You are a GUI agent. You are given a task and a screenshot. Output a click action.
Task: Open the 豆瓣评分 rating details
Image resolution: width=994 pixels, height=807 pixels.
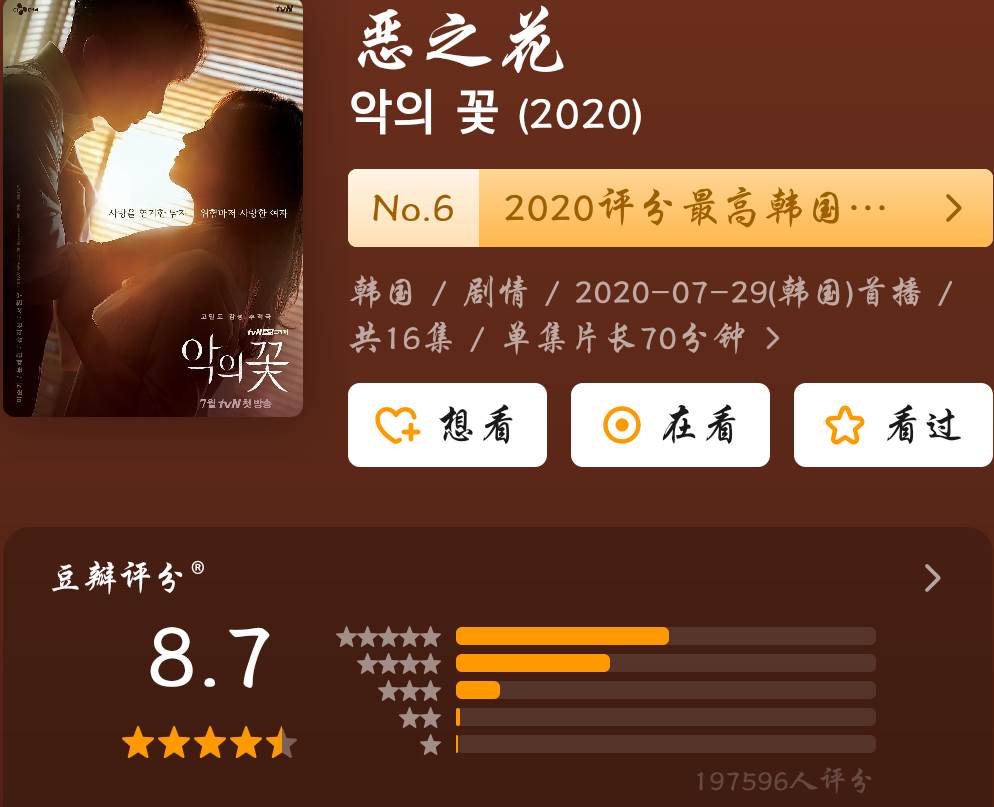pyautogui.click(x=931, y=578)
